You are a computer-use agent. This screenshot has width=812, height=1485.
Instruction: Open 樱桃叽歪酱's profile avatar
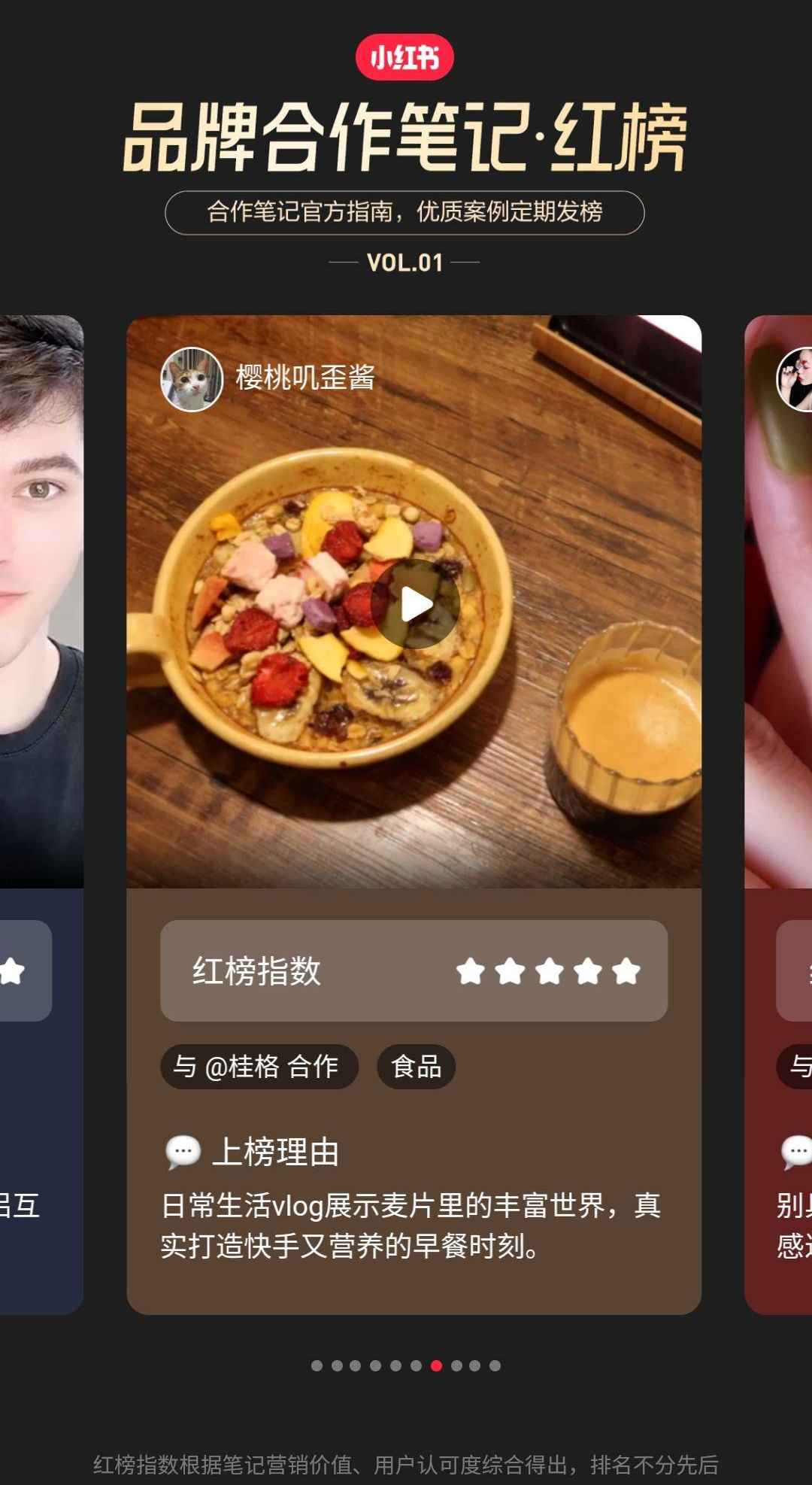tap(192, 379)
